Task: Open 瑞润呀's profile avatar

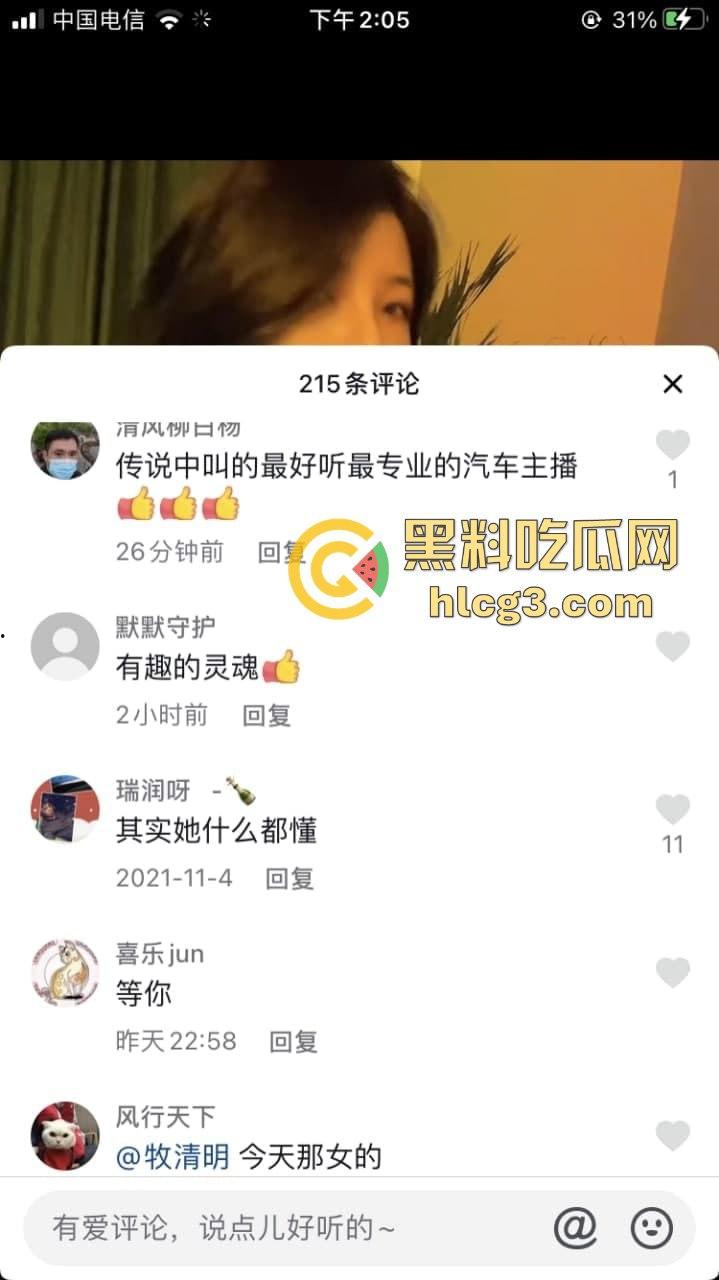Action: click(x=65, y=808)
